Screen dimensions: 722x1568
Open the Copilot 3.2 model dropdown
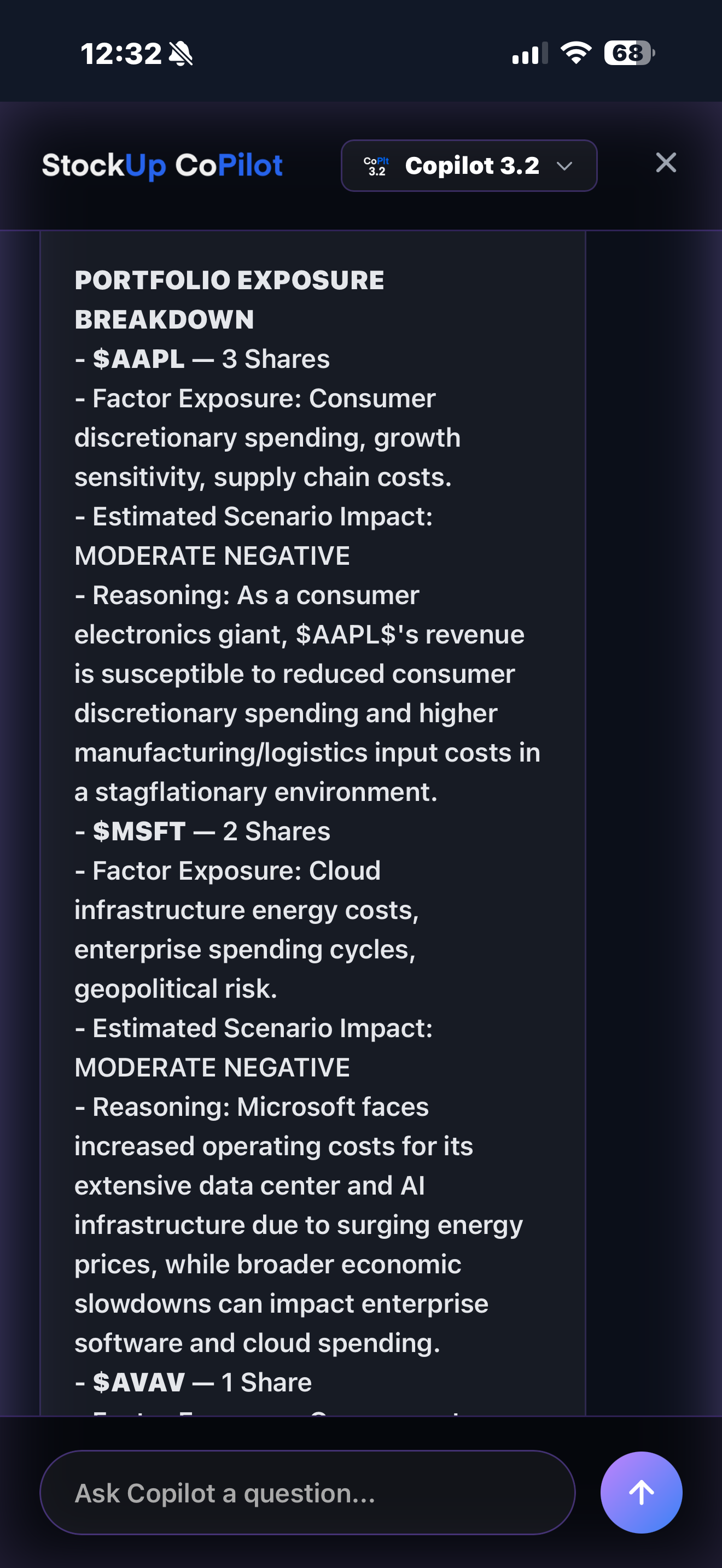pos(468,166)
